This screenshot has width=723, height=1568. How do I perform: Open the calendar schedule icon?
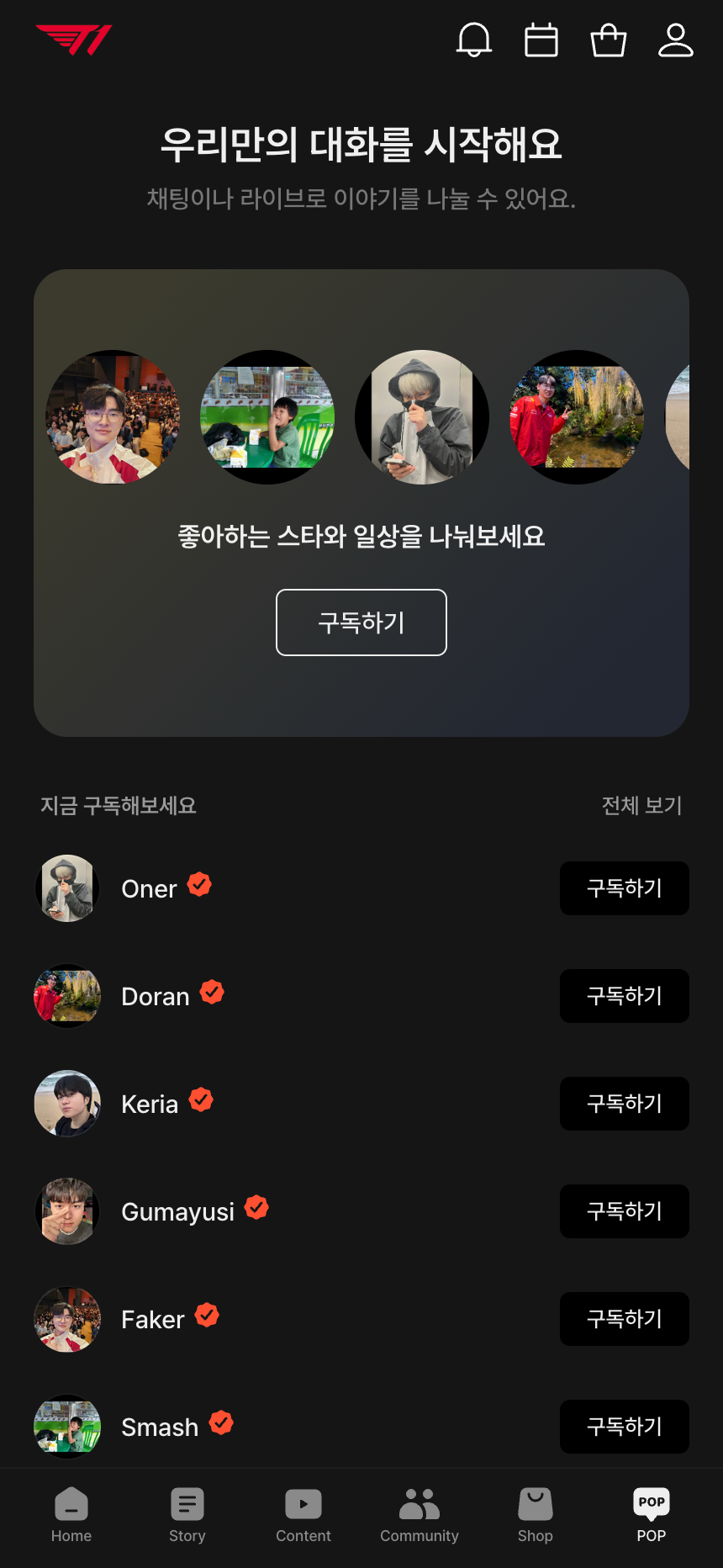click(x=541, y=40)
